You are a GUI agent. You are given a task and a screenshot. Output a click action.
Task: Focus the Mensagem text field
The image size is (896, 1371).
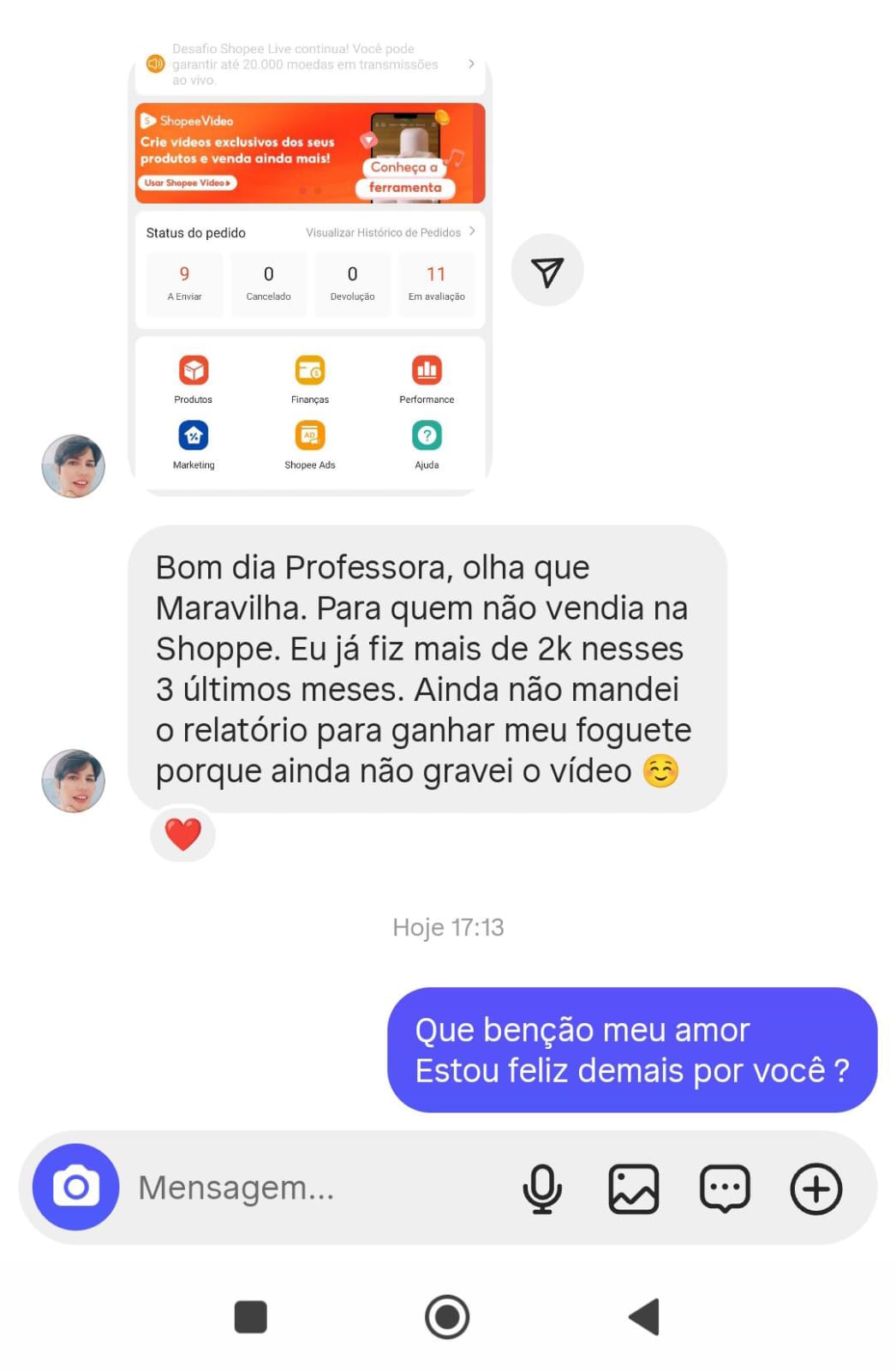[x=317, y=1188]
